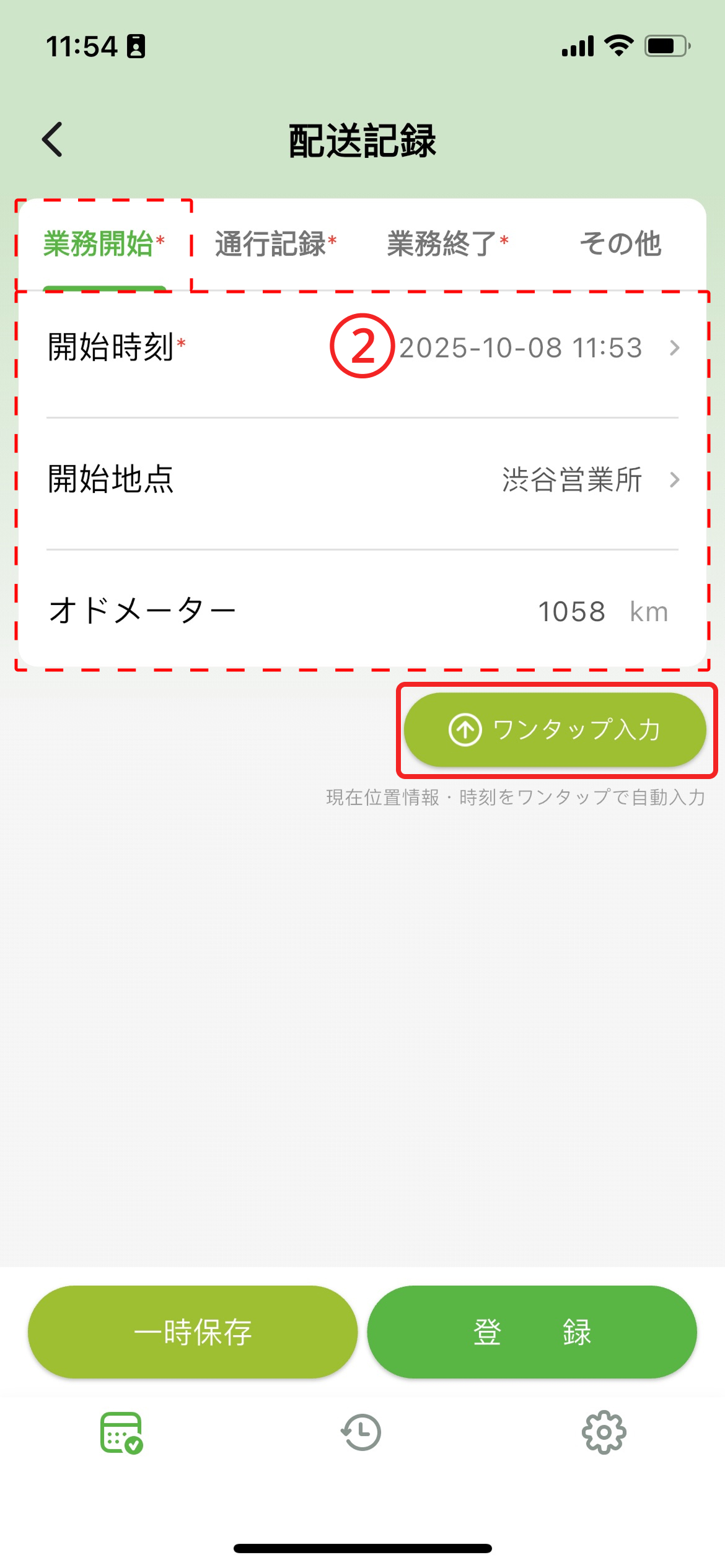Submit the record with 登録

click(x=532, y=1332)
